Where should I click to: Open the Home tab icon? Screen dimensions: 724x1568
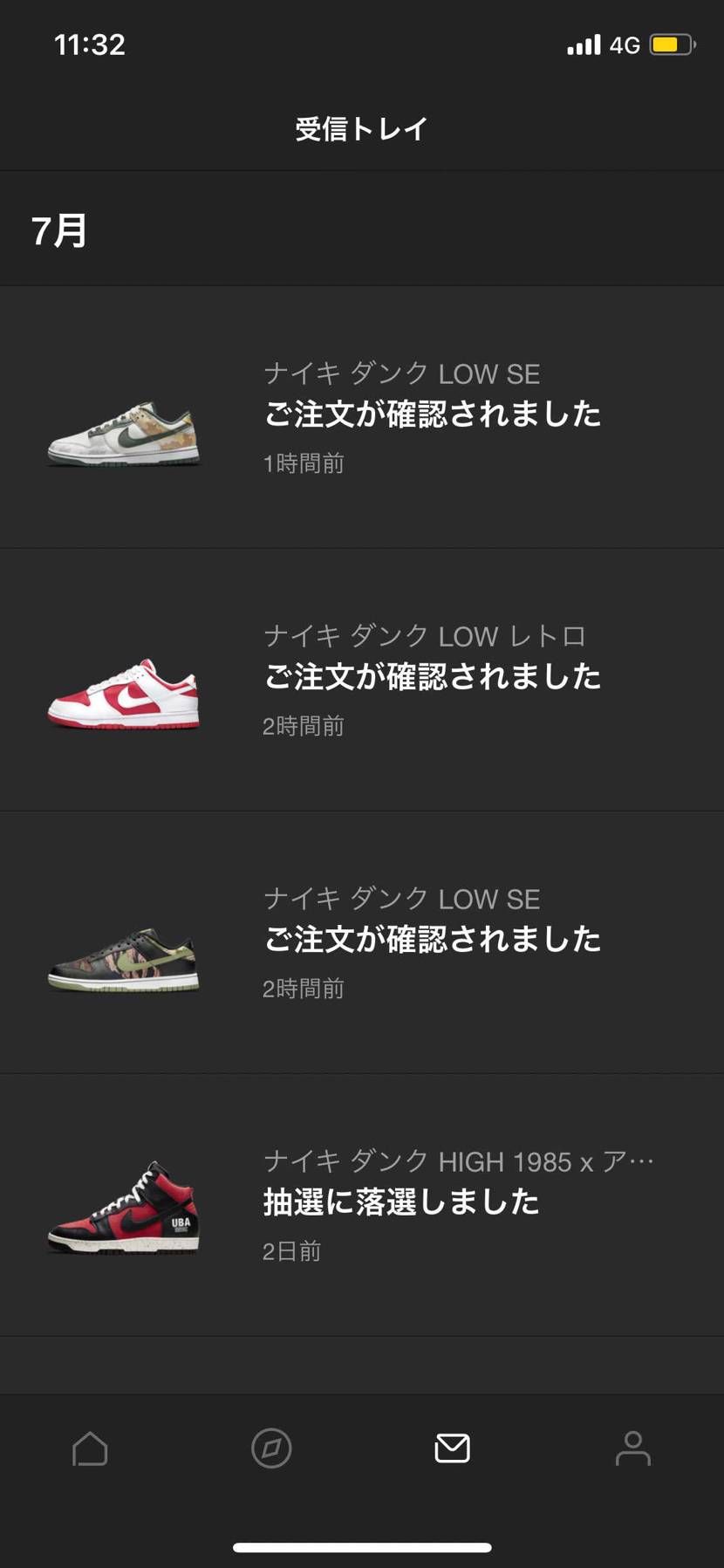click(90, 1449)
